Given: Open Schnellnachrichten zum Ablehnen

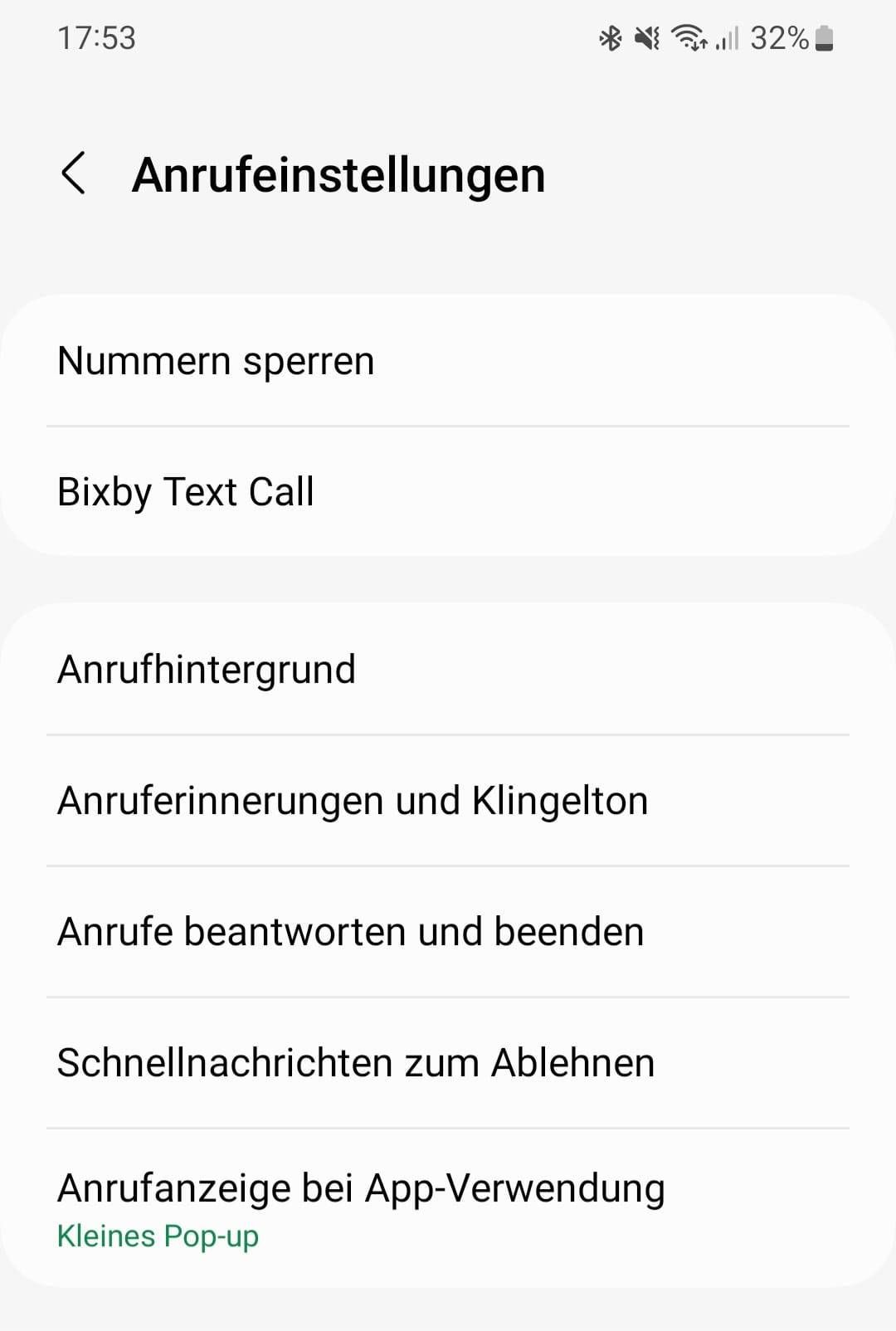Looking at the screenshot, I should tap(448, 1063).
